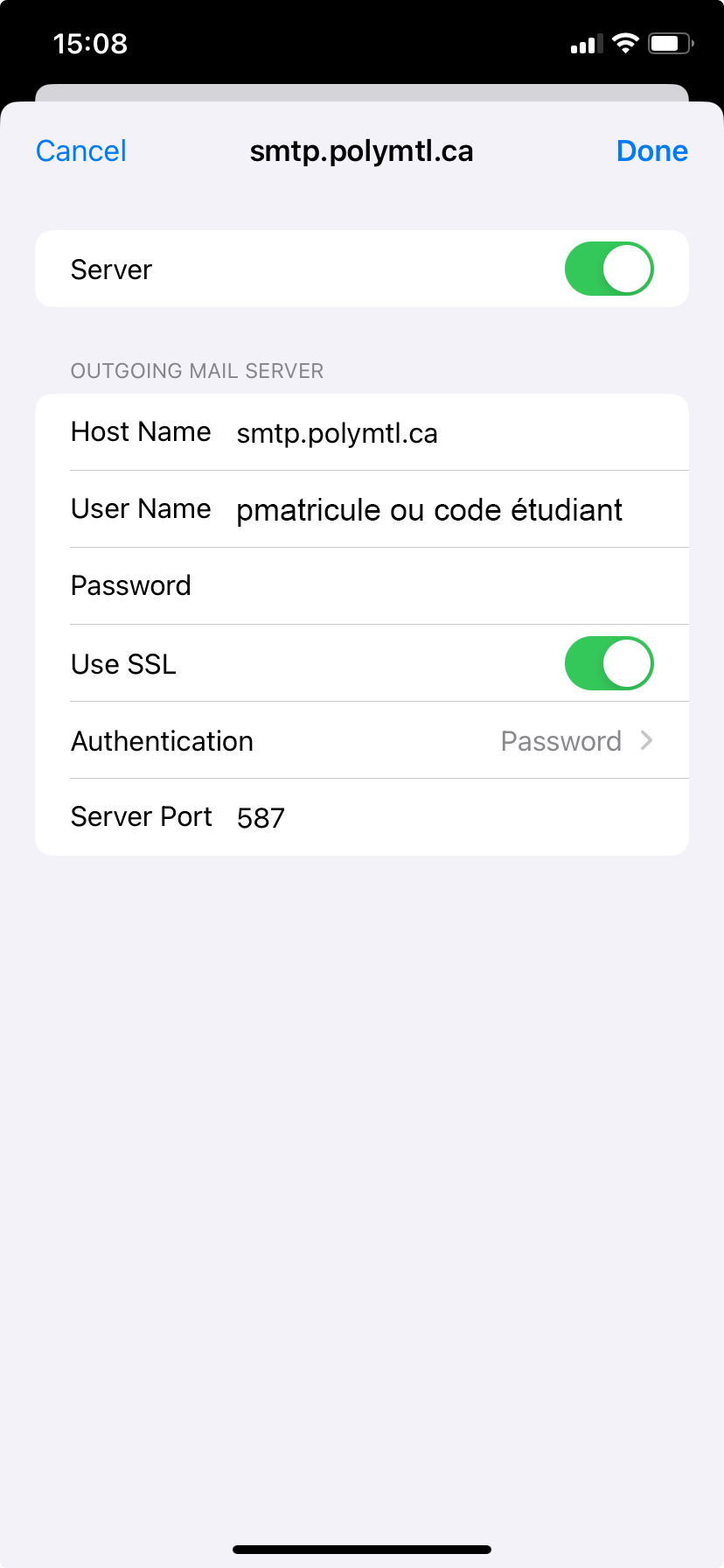Tap Done to save server settings
Screen dimensions: 724x1568
(652, 150)
